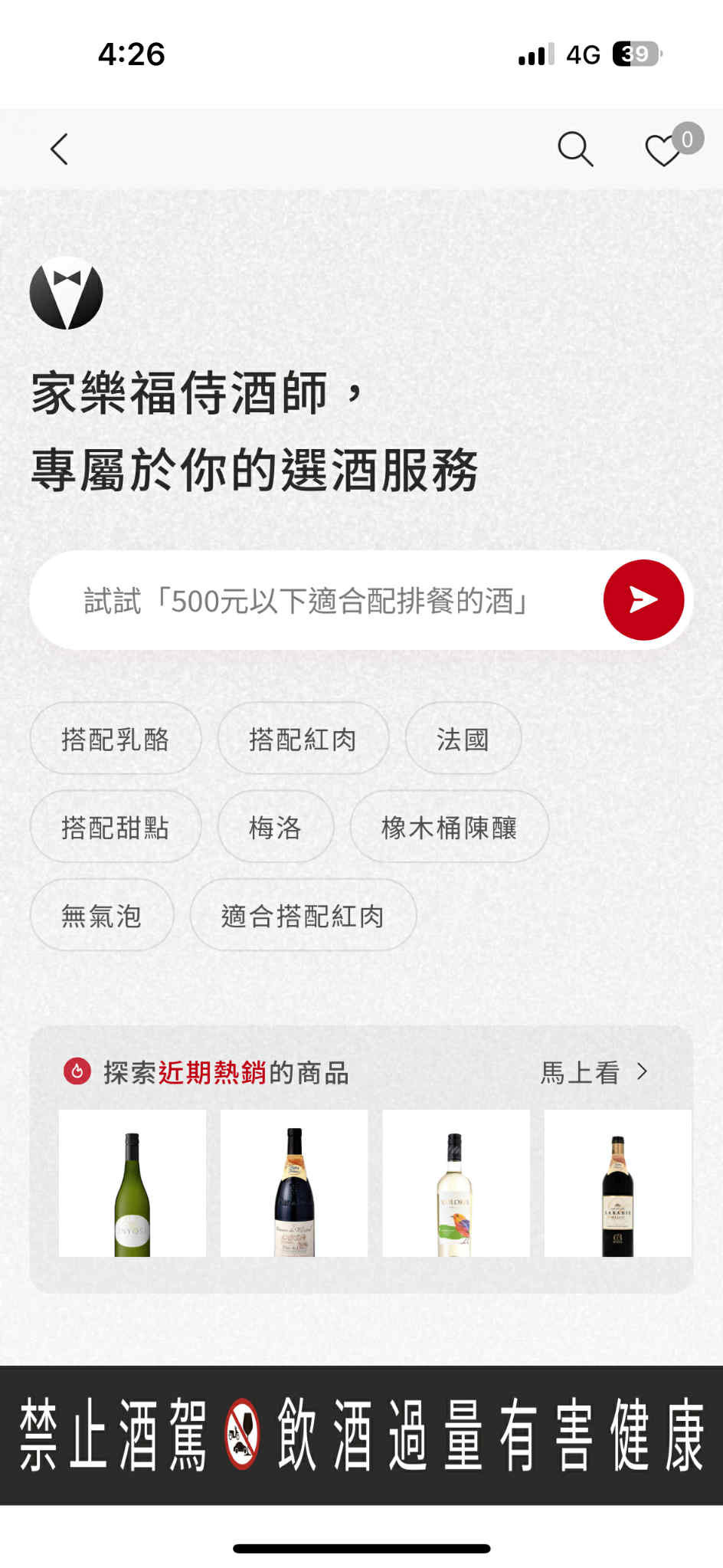Screen dimensions: 723x1568
Task: Select the 搭配甜點 chip
Action: [116, 827]
